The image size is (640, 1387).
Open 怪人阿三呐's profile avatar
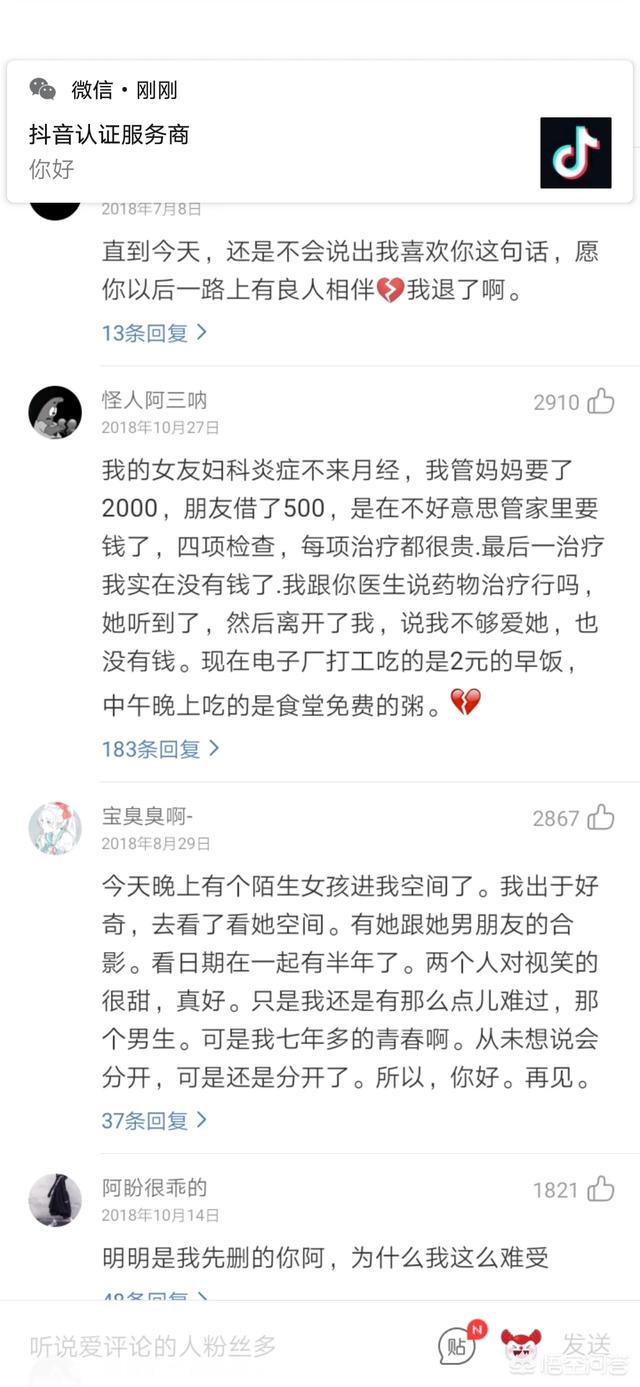(x=55, y=412)
